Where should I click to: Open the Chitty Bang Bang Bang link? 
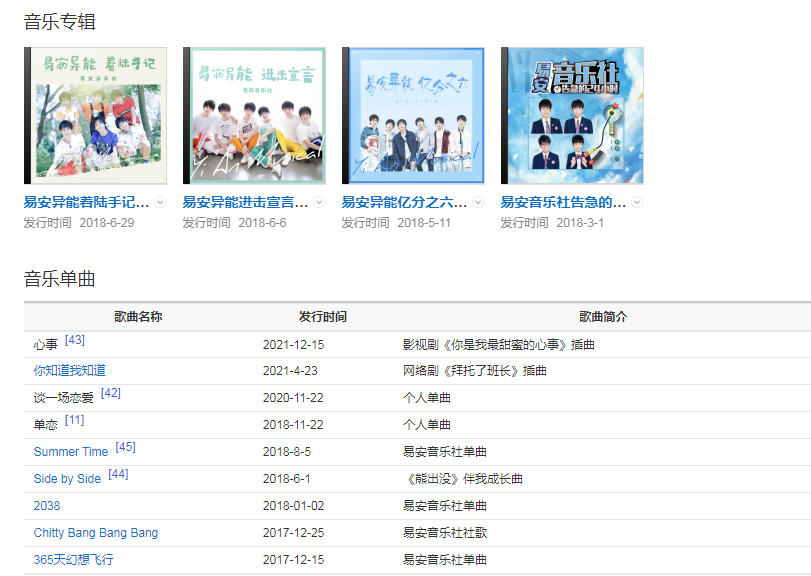point(95,533)
